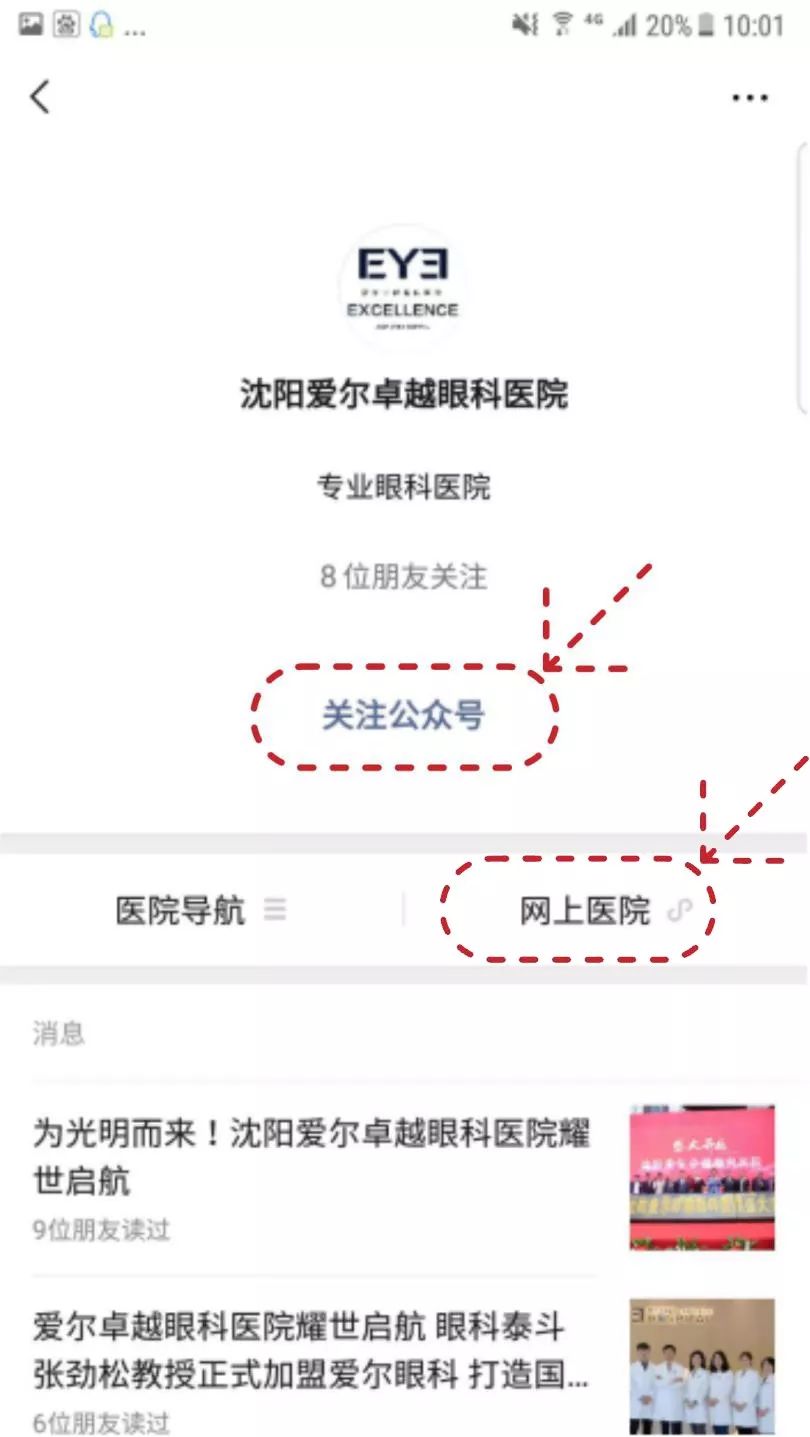Open the three-dot overflow menu
810x1437 pixels.
tap(749, 98)
